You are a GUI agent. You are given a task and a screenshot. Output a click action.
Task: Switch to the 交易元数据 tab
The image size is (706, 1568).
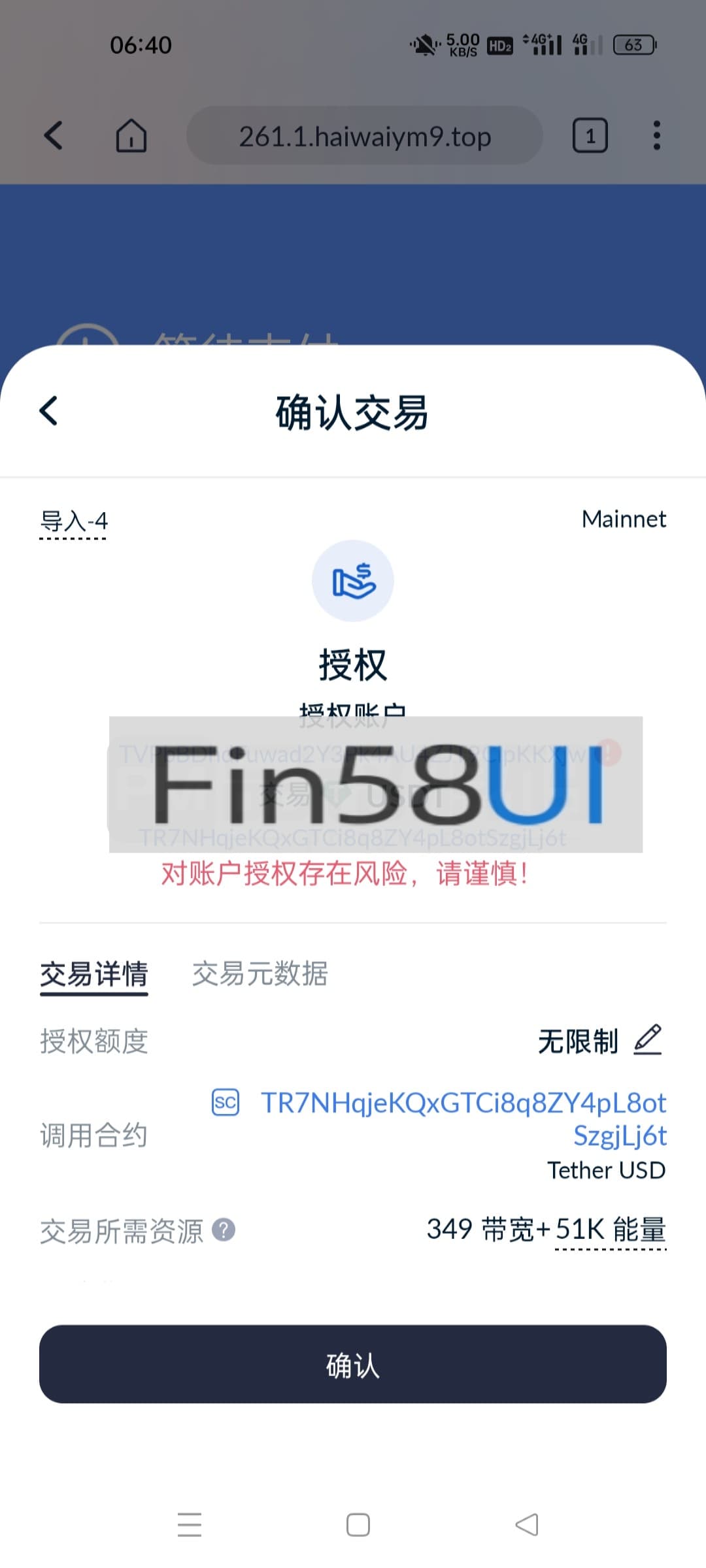click(260, 973)
